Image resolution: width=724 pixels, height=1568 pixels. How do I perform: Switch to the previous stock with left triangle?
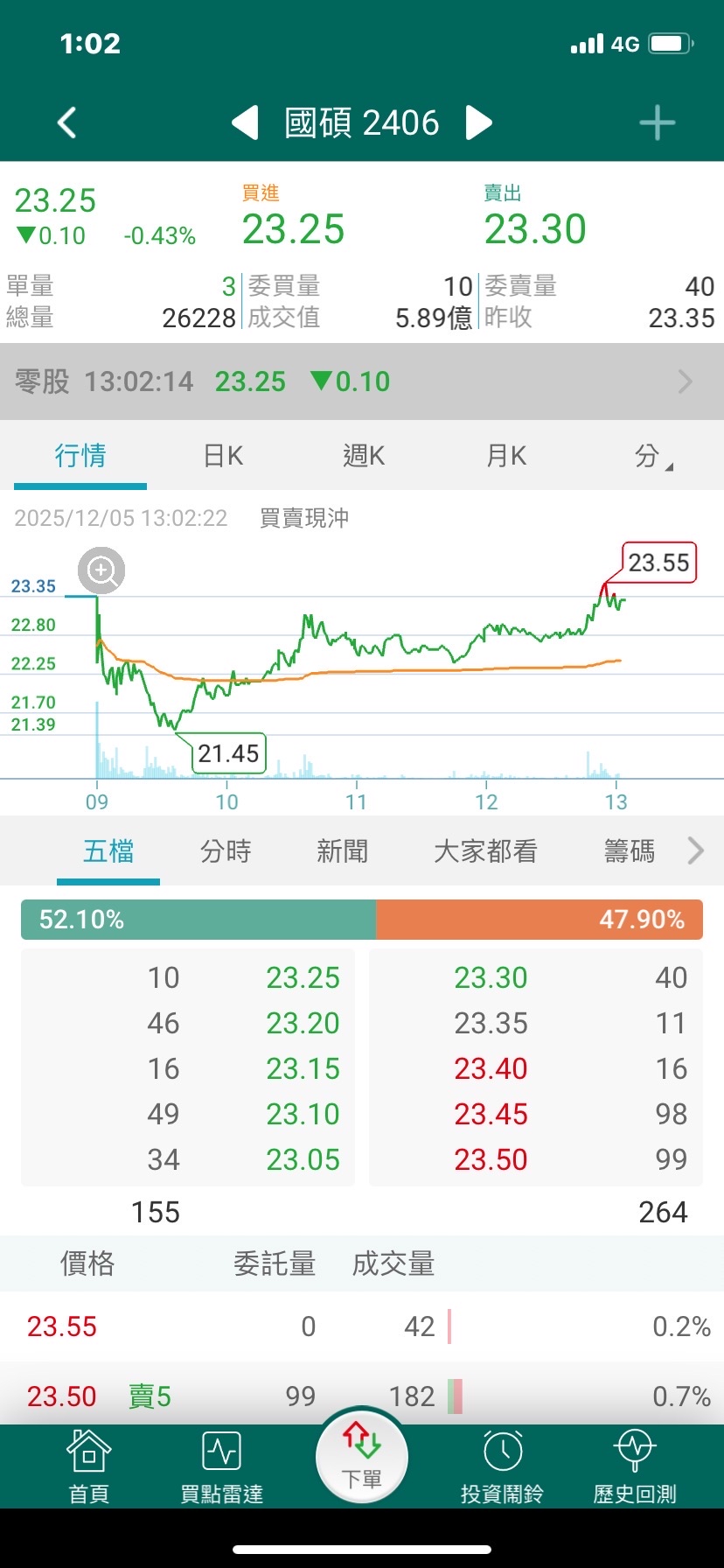[x=246, y=122]
